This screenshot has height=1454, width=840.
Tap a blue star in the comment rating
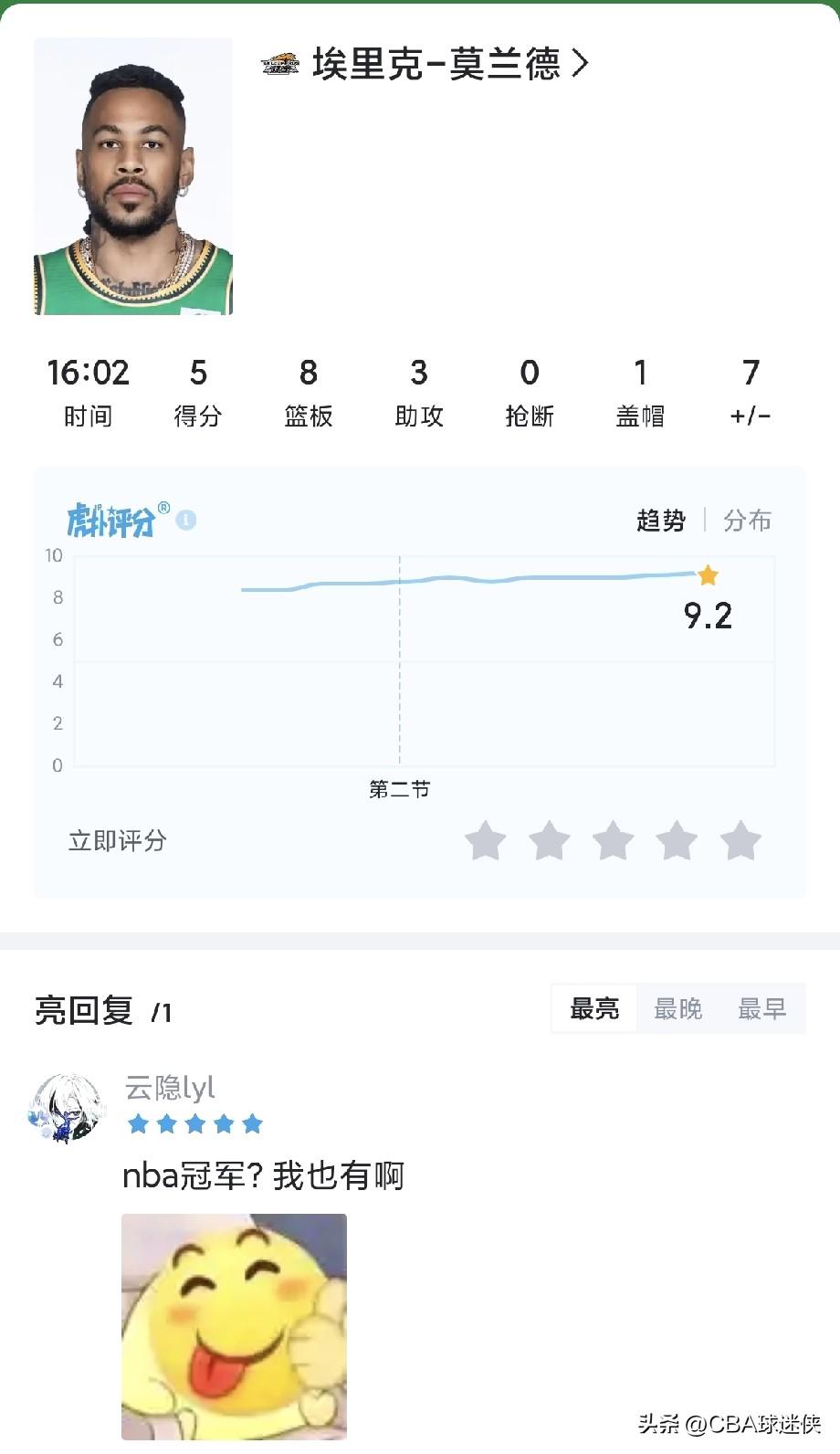[194, 1123]
